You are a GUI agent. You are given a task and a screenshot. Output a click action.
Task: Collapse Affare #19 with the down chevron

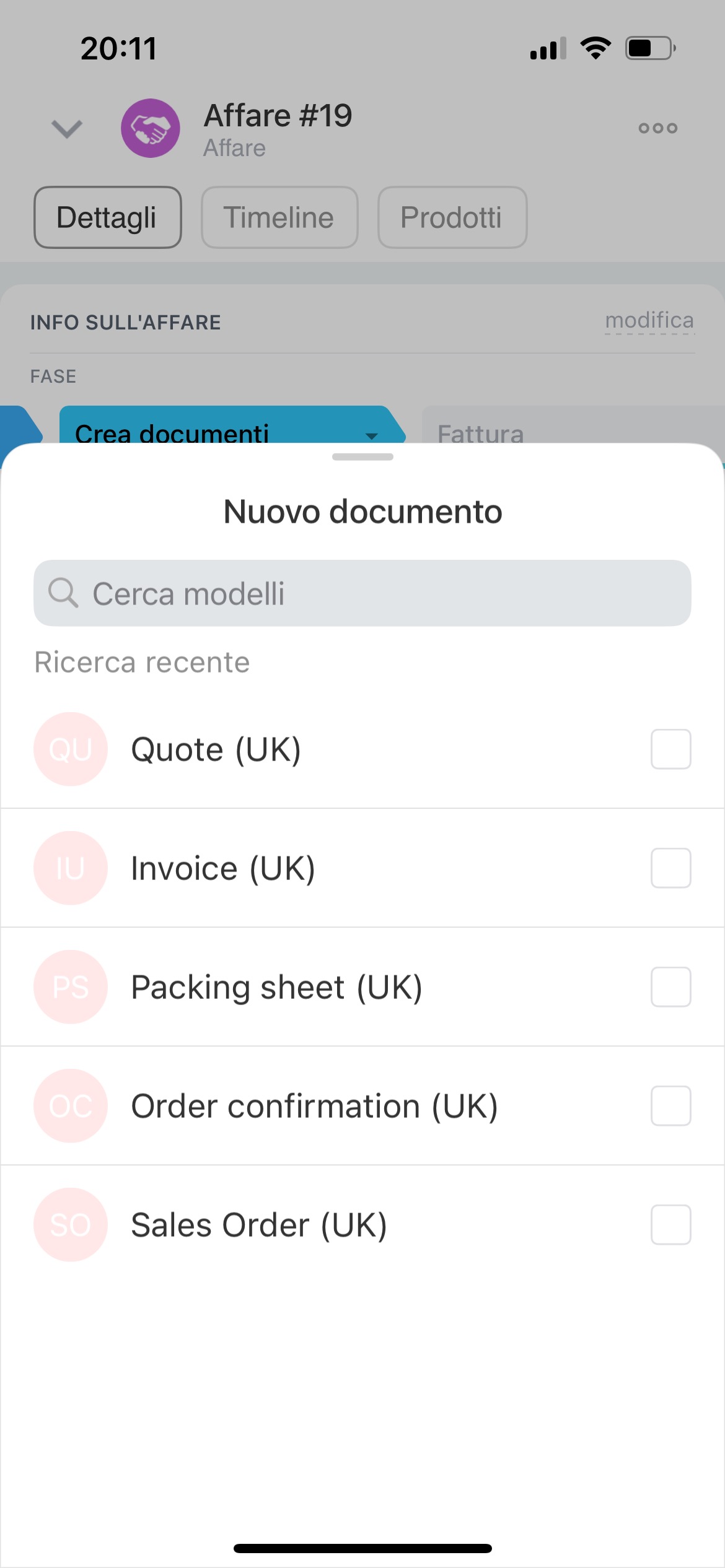pyautogui.click(x=66, y=129)
